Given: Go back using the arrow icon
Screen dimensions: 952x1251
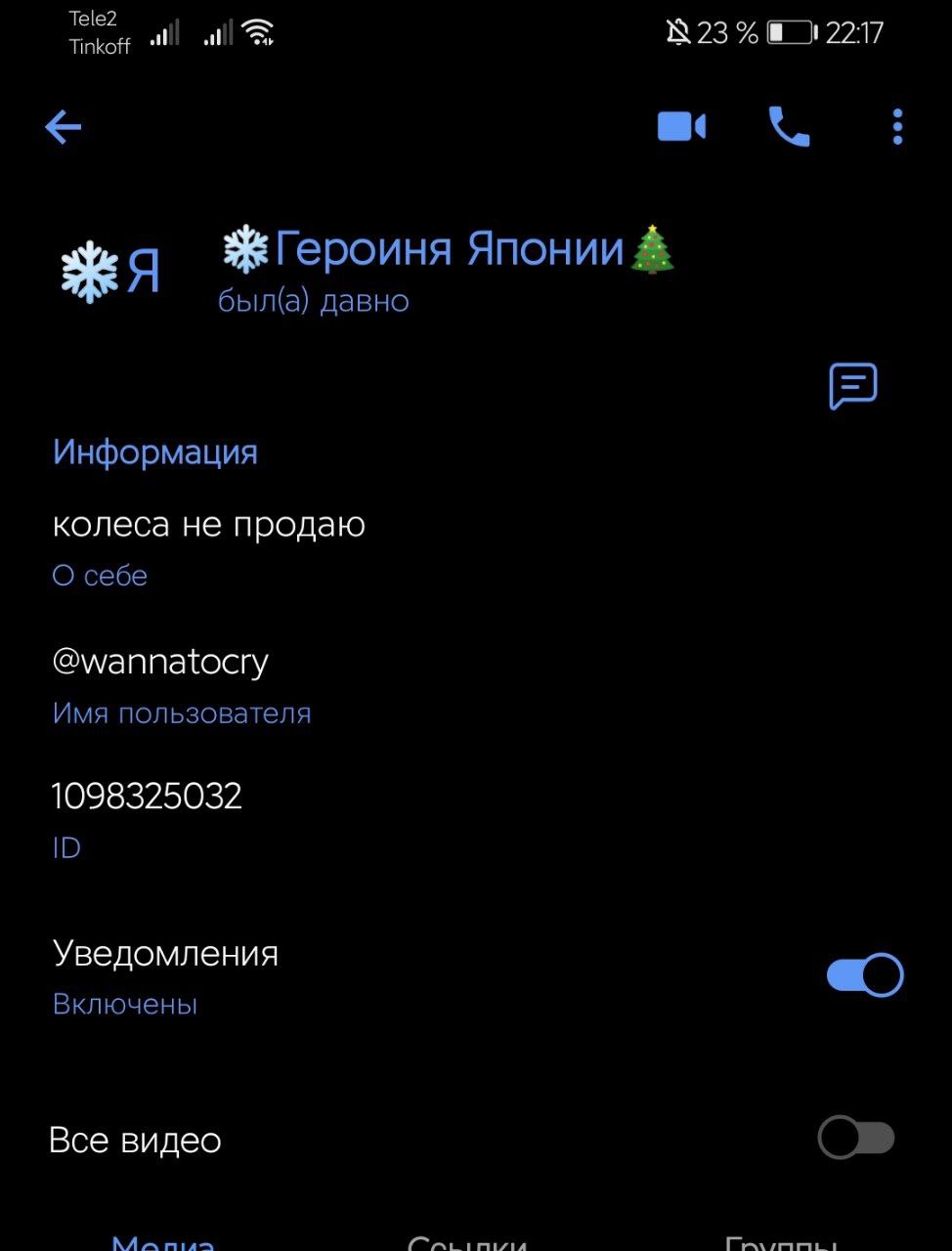Looking at the screenshot, I should click(x=64, y=127).
